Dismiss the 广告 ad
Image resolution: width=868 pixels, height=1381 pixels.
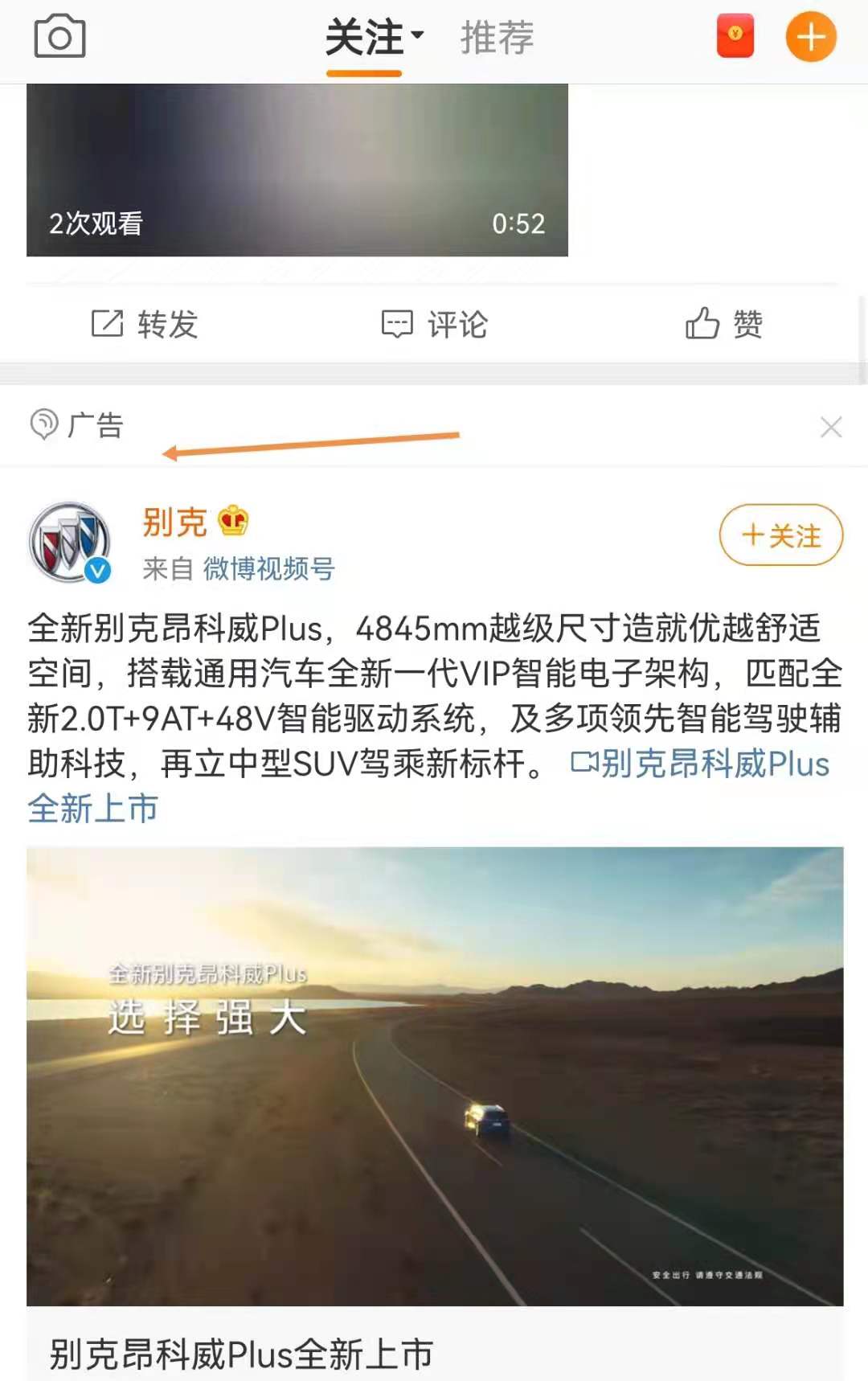pos(831,427)
